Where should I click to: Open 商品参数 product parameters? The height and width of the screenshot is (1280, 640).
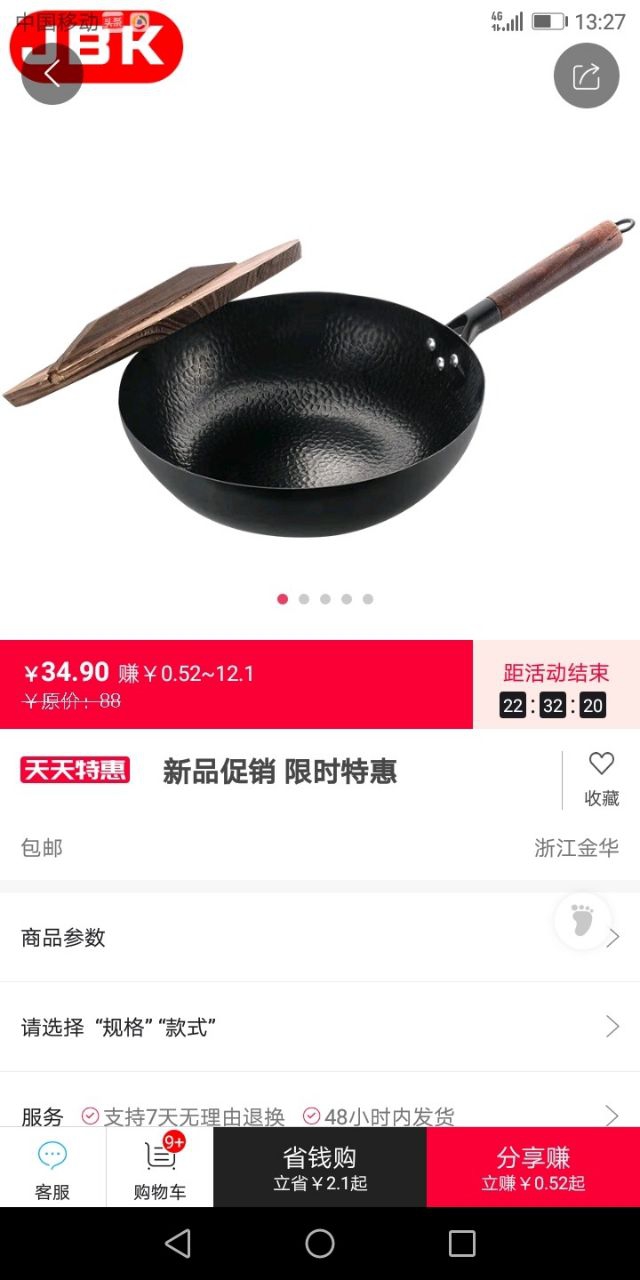[x=320, y=937]
